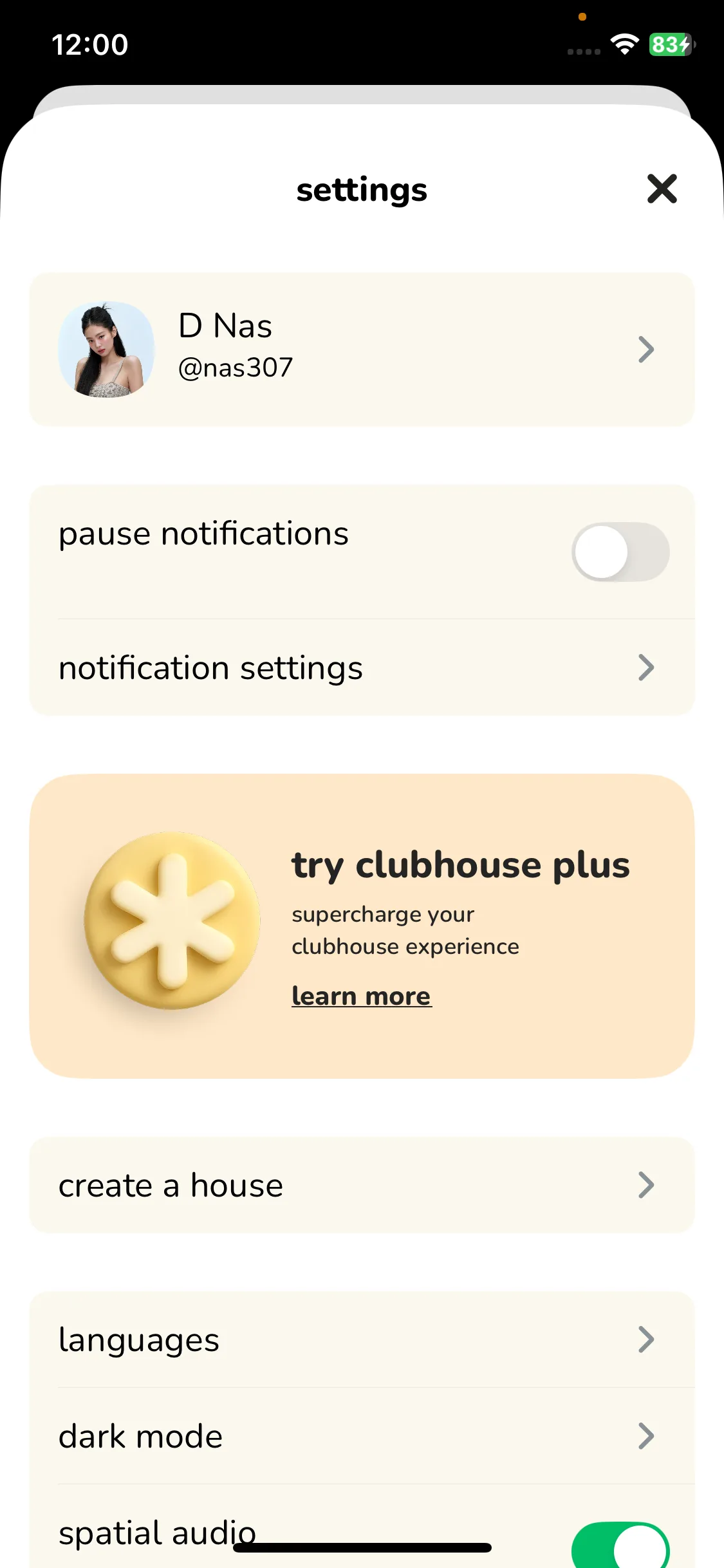724x1568 pixels.
Task: Close the settings sheet
Action: tap(662, 189)
